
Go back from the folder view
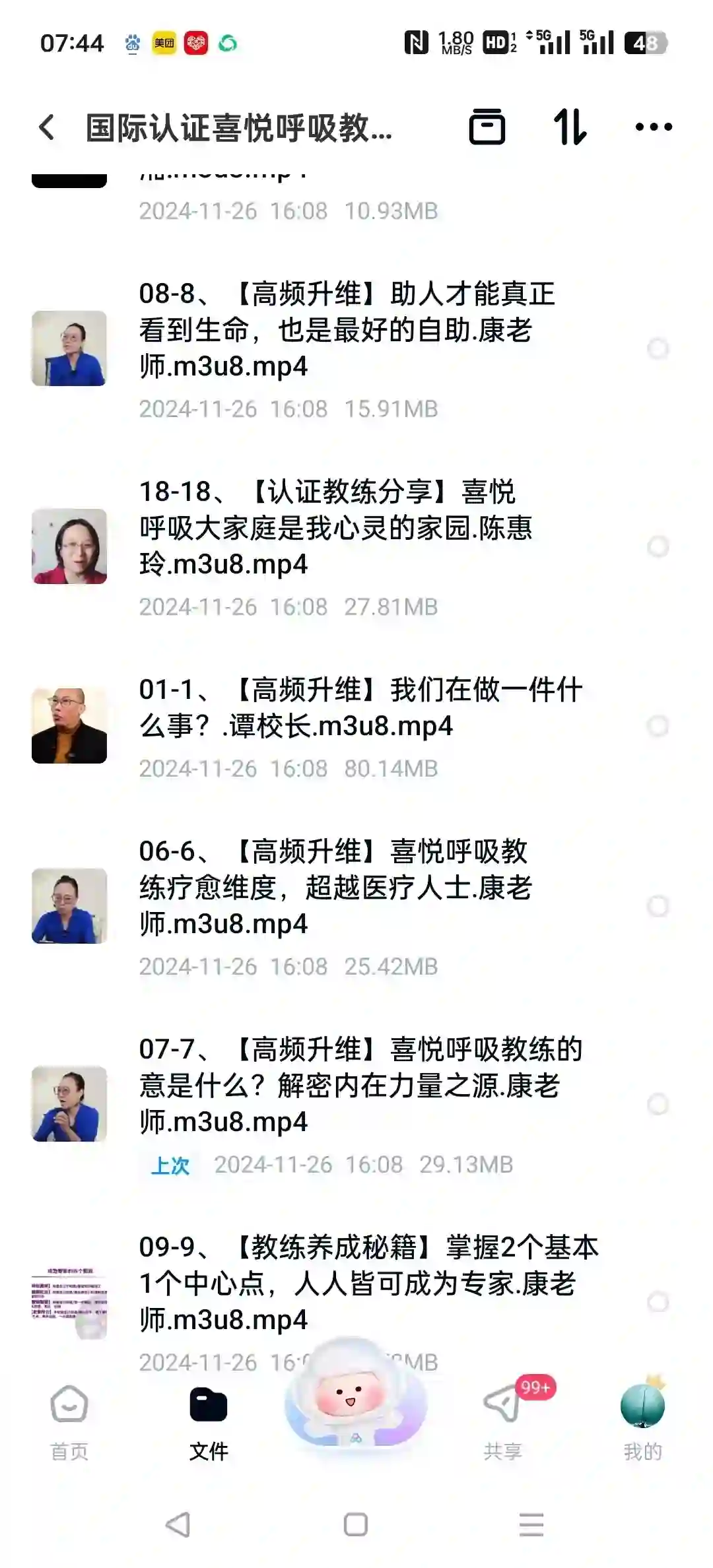pyautogui.click(x=47, y=127)
